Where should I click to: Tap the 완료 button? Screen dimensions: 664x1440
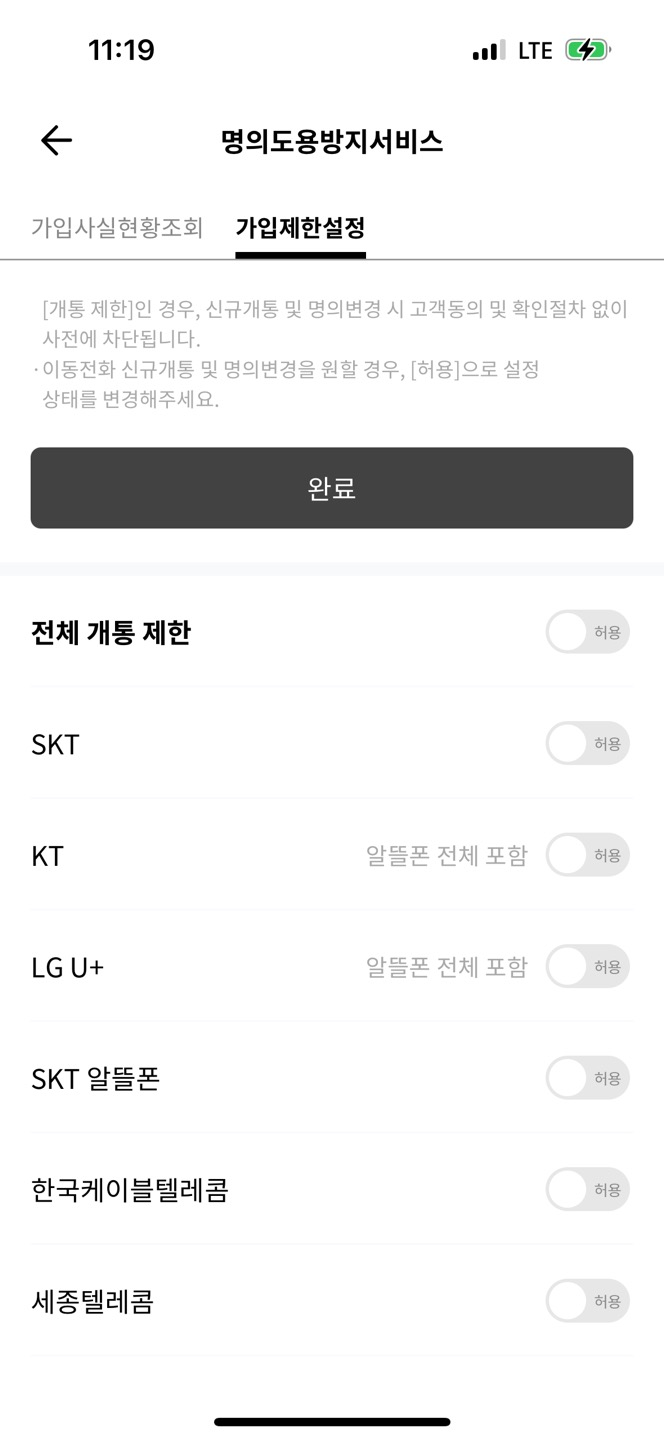tap(332, 488)
